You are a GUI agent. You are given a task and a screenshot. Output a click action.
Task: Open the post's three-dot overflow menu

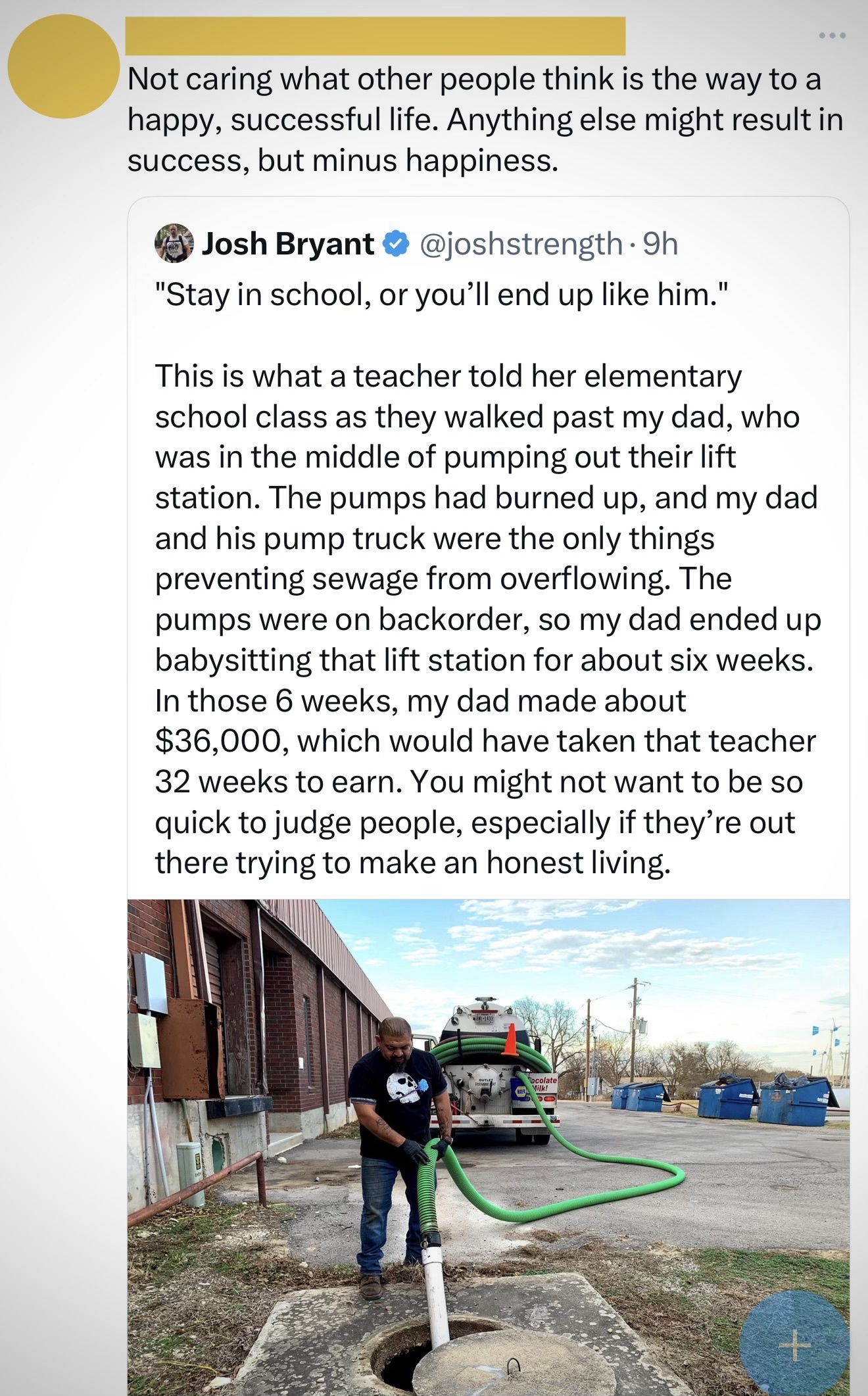(832, 36)
